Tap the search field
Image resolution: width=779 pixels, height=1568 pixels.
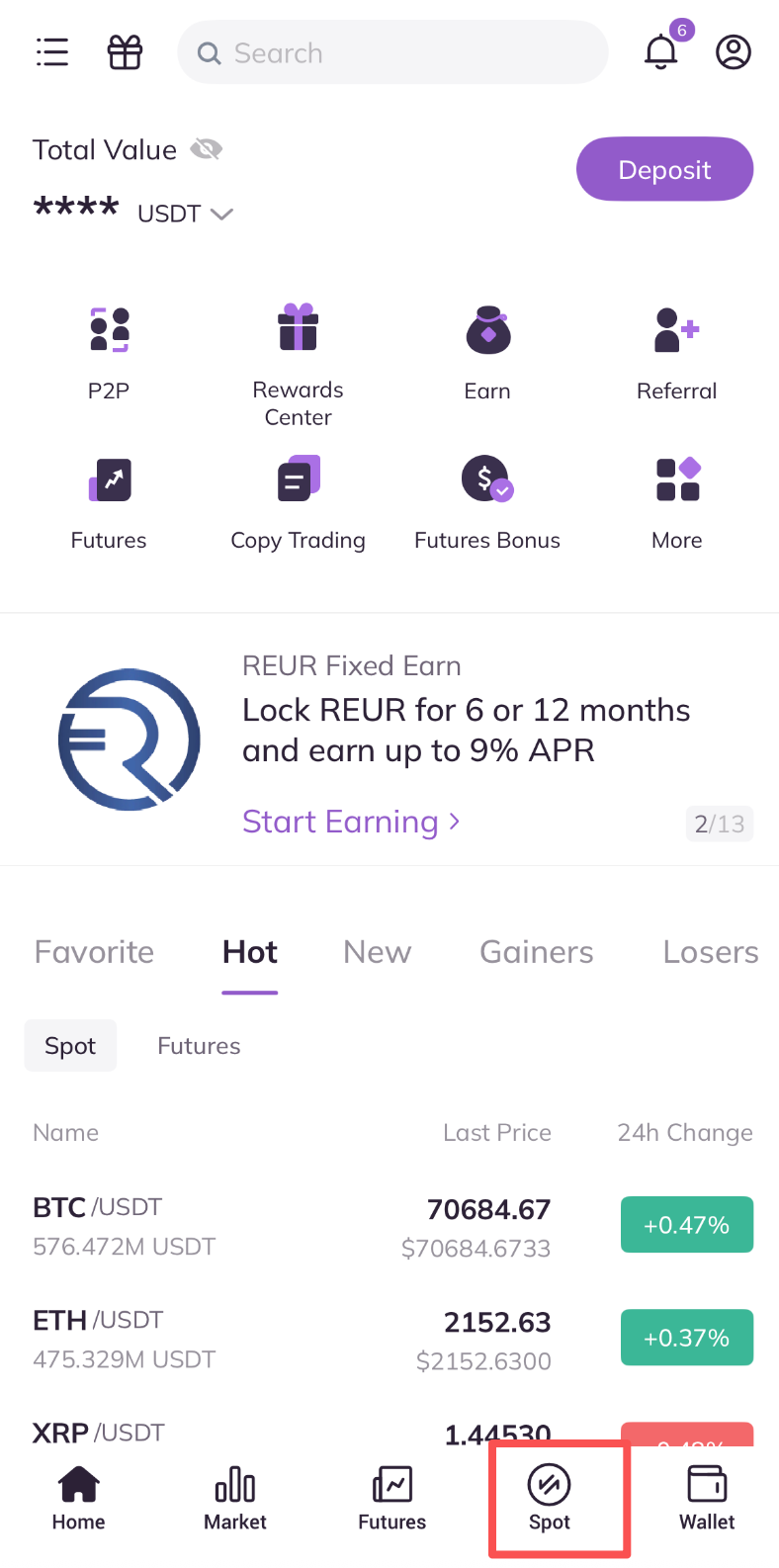[391, 52]
